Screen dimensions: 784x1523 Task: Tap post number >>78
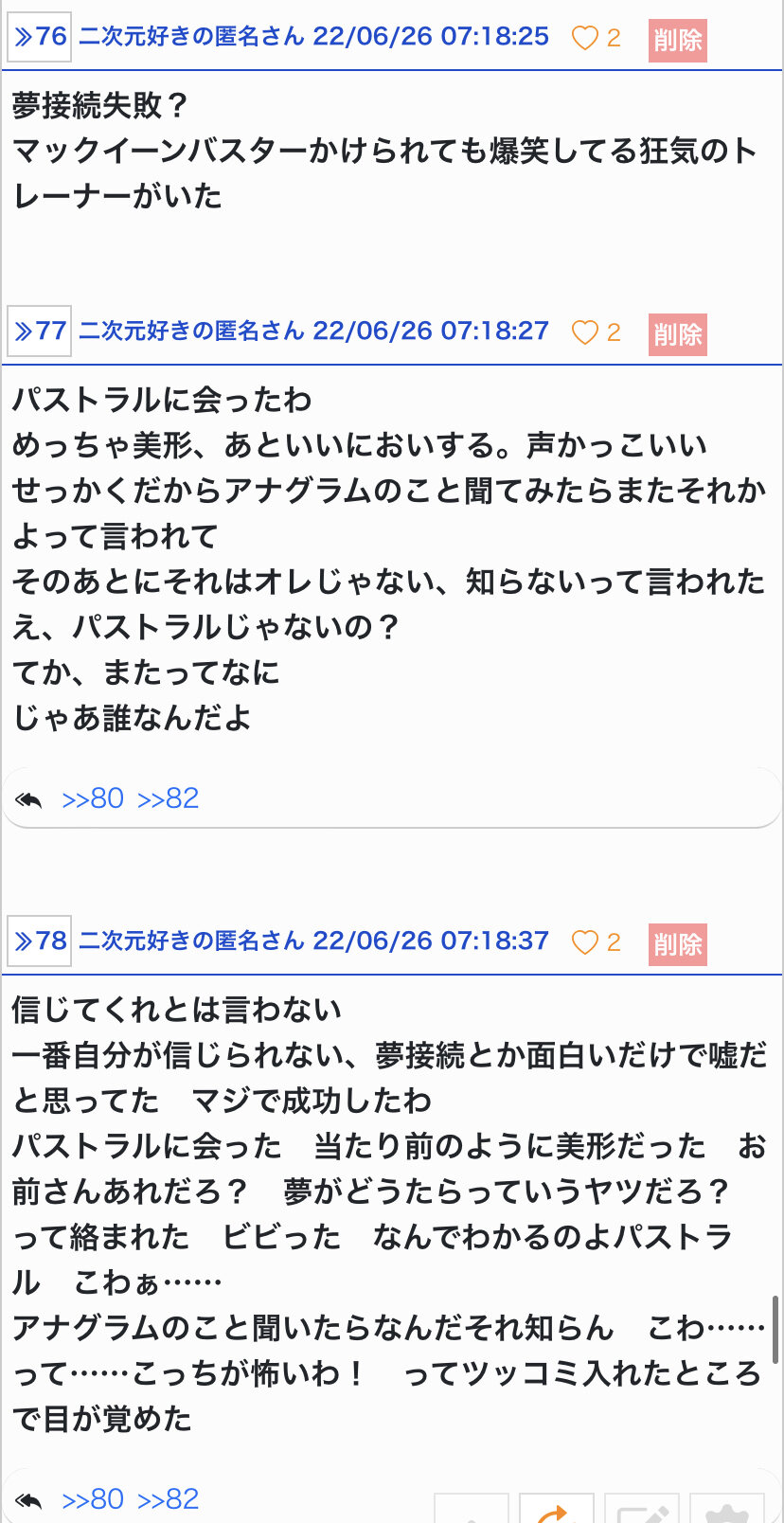(40, 941)
